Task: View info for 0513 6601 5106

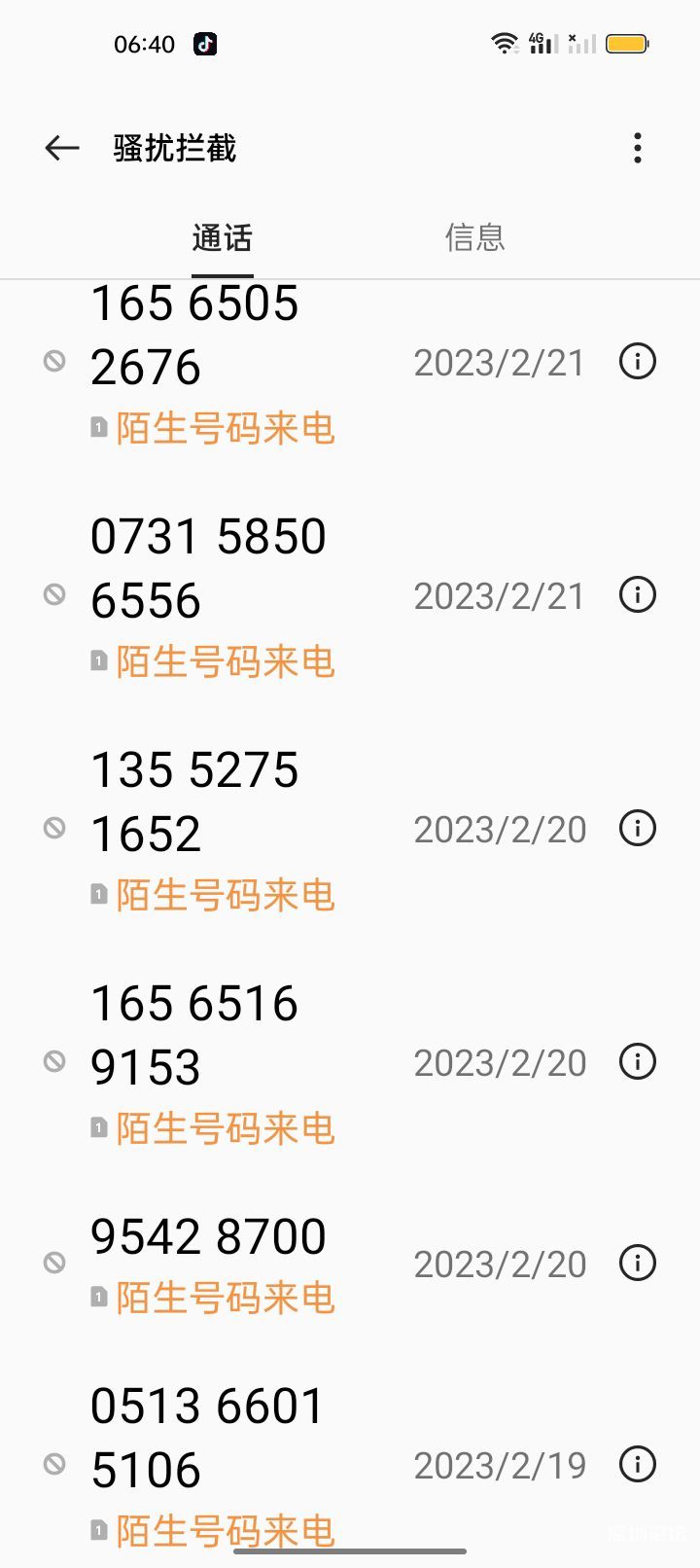Action: tap(638, 1464)
